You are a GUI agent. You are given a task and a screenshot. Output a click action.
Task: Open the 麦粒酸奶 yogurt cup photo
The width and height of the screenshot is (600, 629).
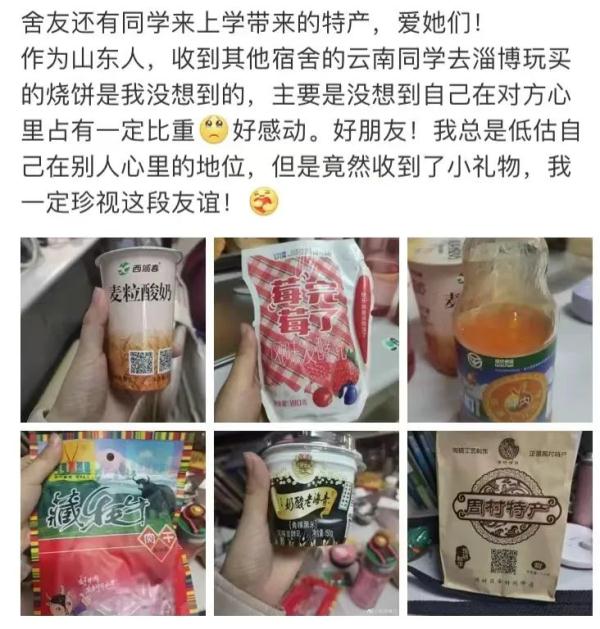point(113,329)
